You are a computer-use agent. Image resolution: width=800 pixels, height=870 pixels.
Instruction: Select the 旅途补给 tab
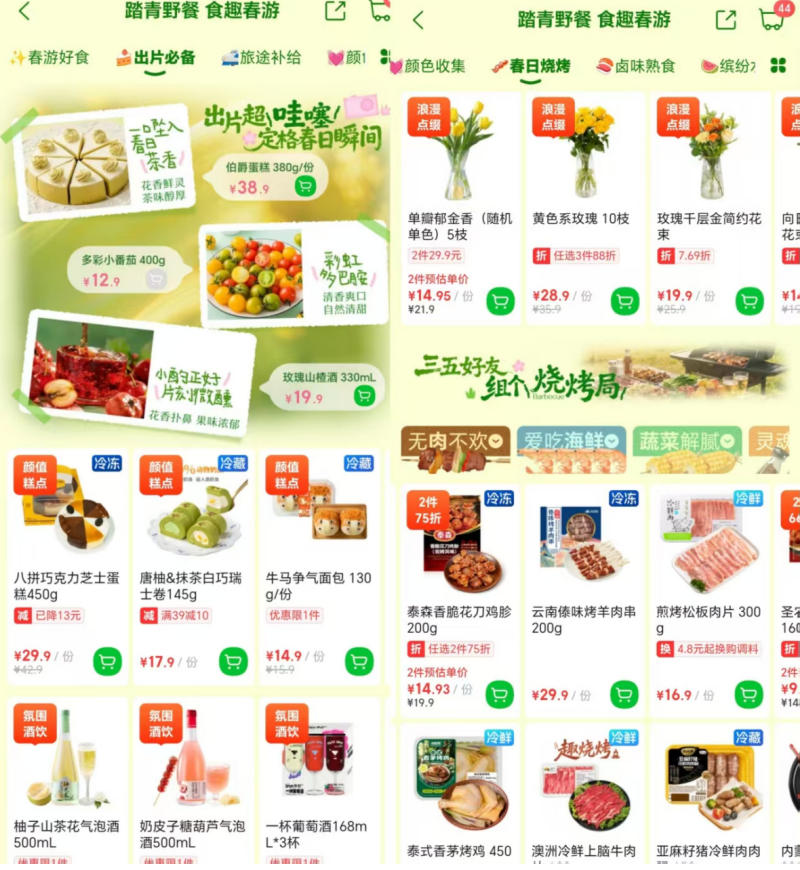pos(261,58)
